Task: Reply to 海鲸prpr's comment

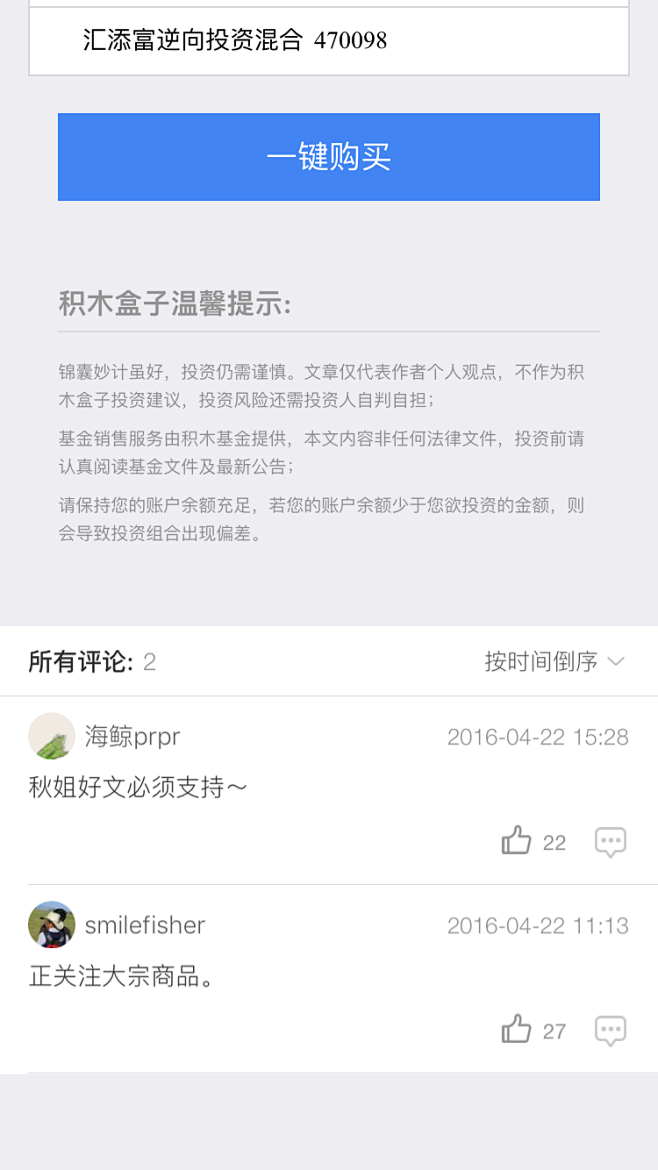Action: click(610, 842)
